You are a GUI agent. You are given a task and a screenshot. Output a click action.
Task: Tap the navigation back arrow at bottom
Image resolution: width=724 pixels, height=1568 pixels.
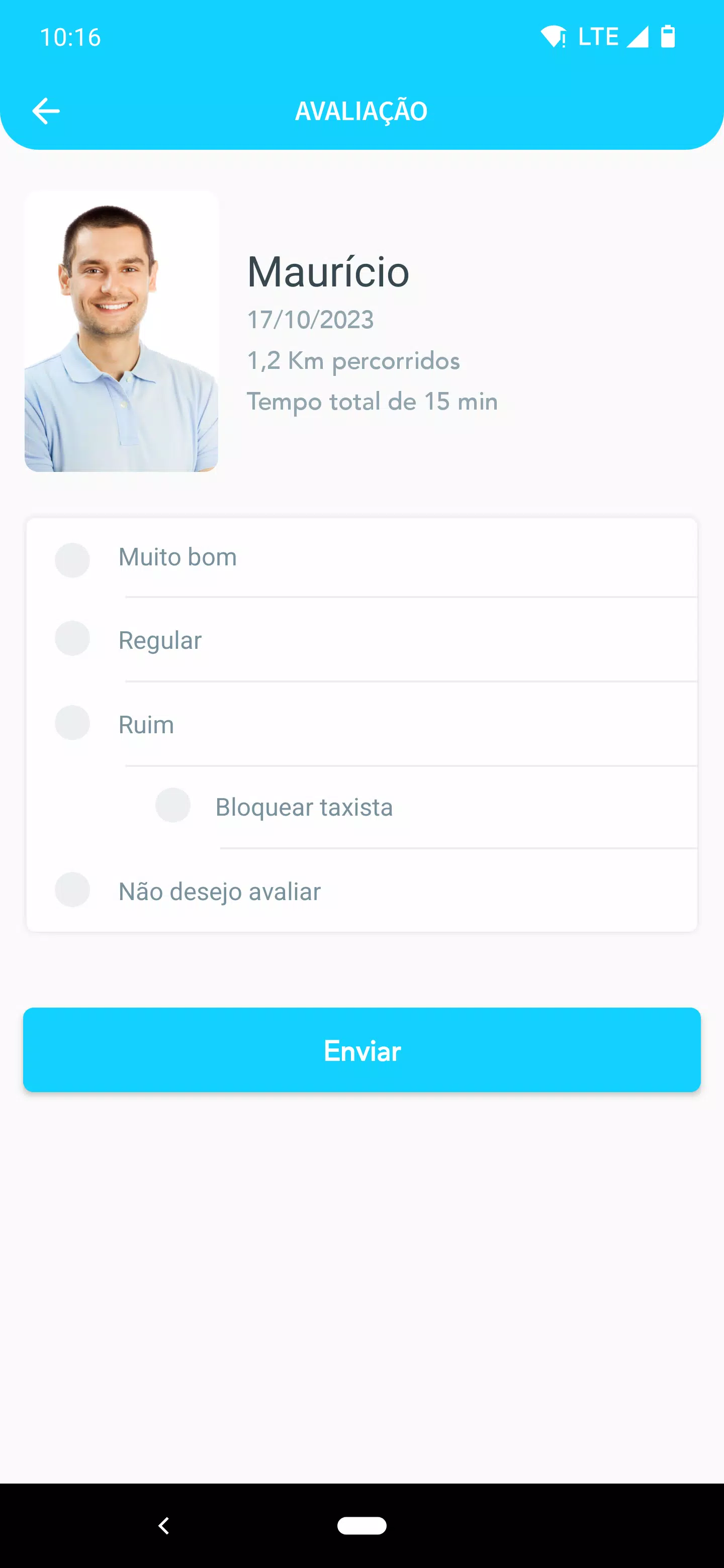(163, 1527)
